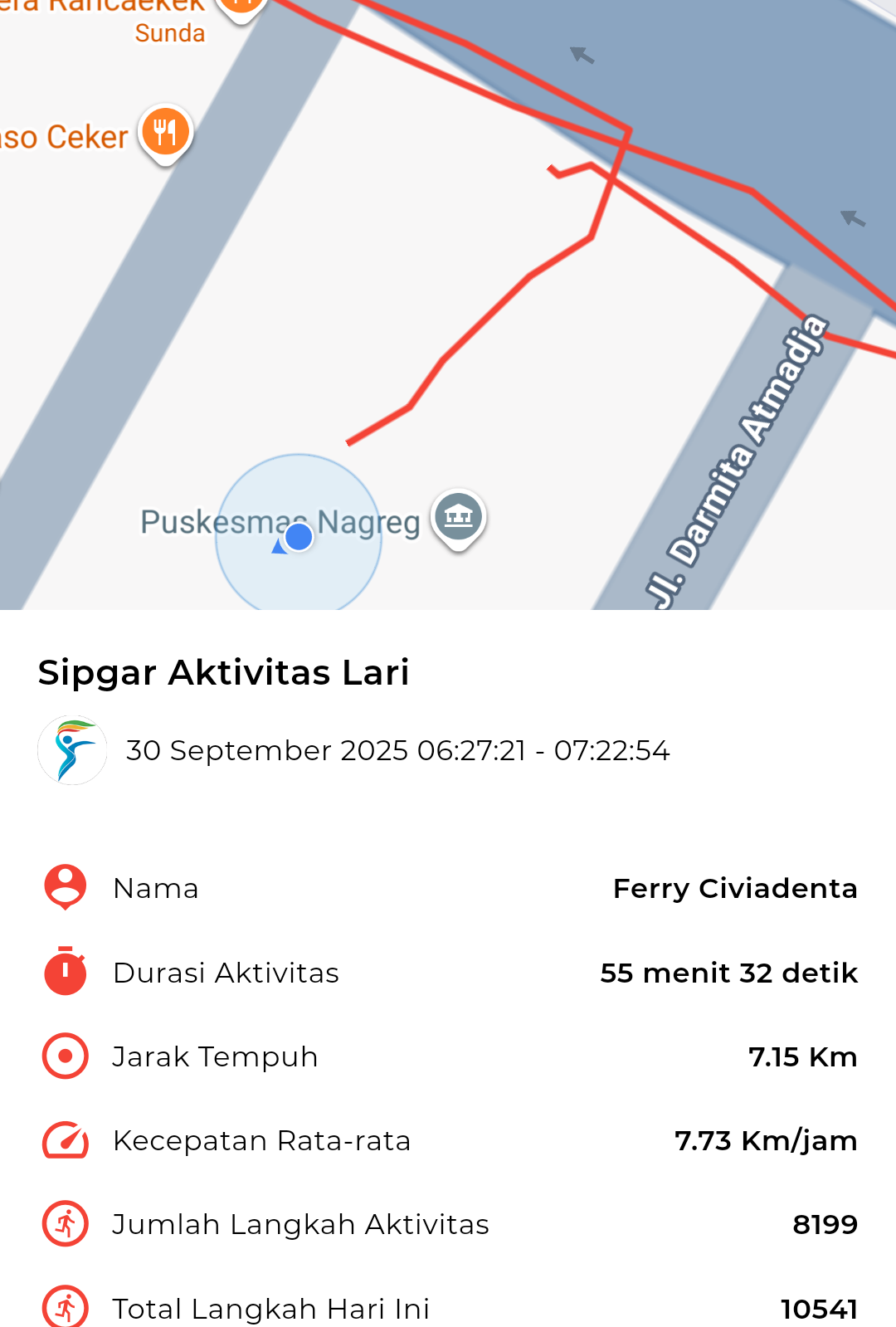896x1327 pixels.
Task: Open the Baso Ceker restaurant marker
Action: click(x=166, y=133)
